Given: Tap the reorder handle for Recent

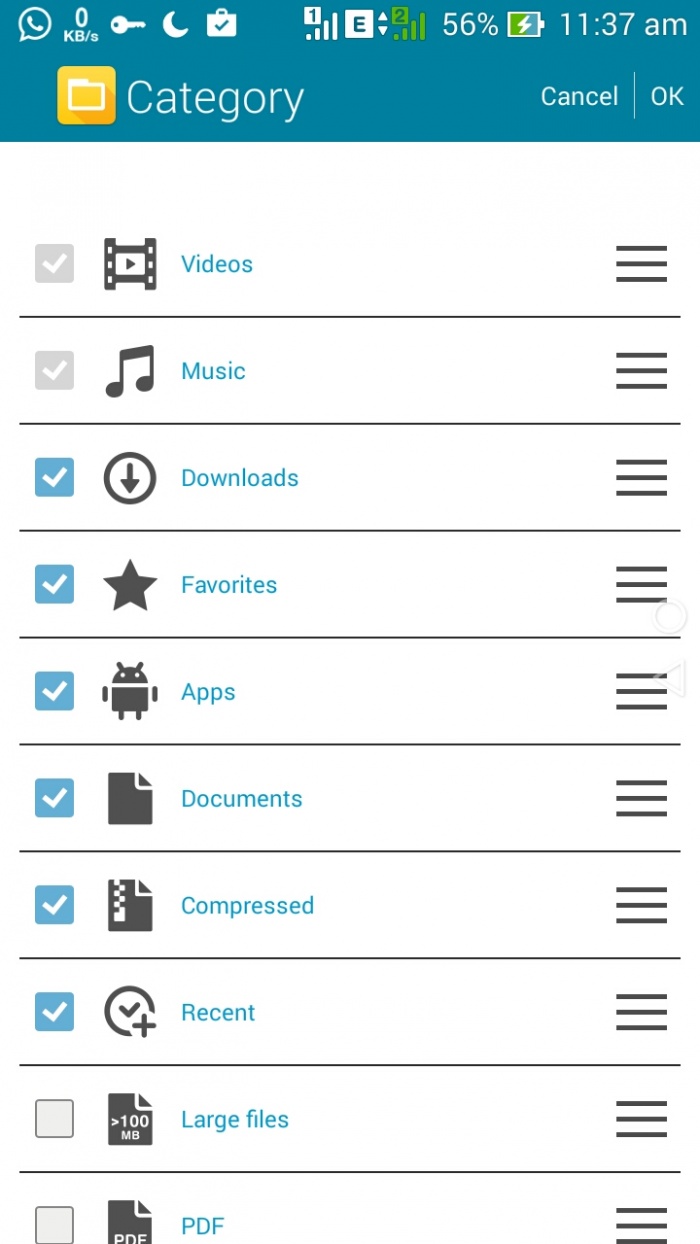Looking at the screenshot, I should 641,1012.
